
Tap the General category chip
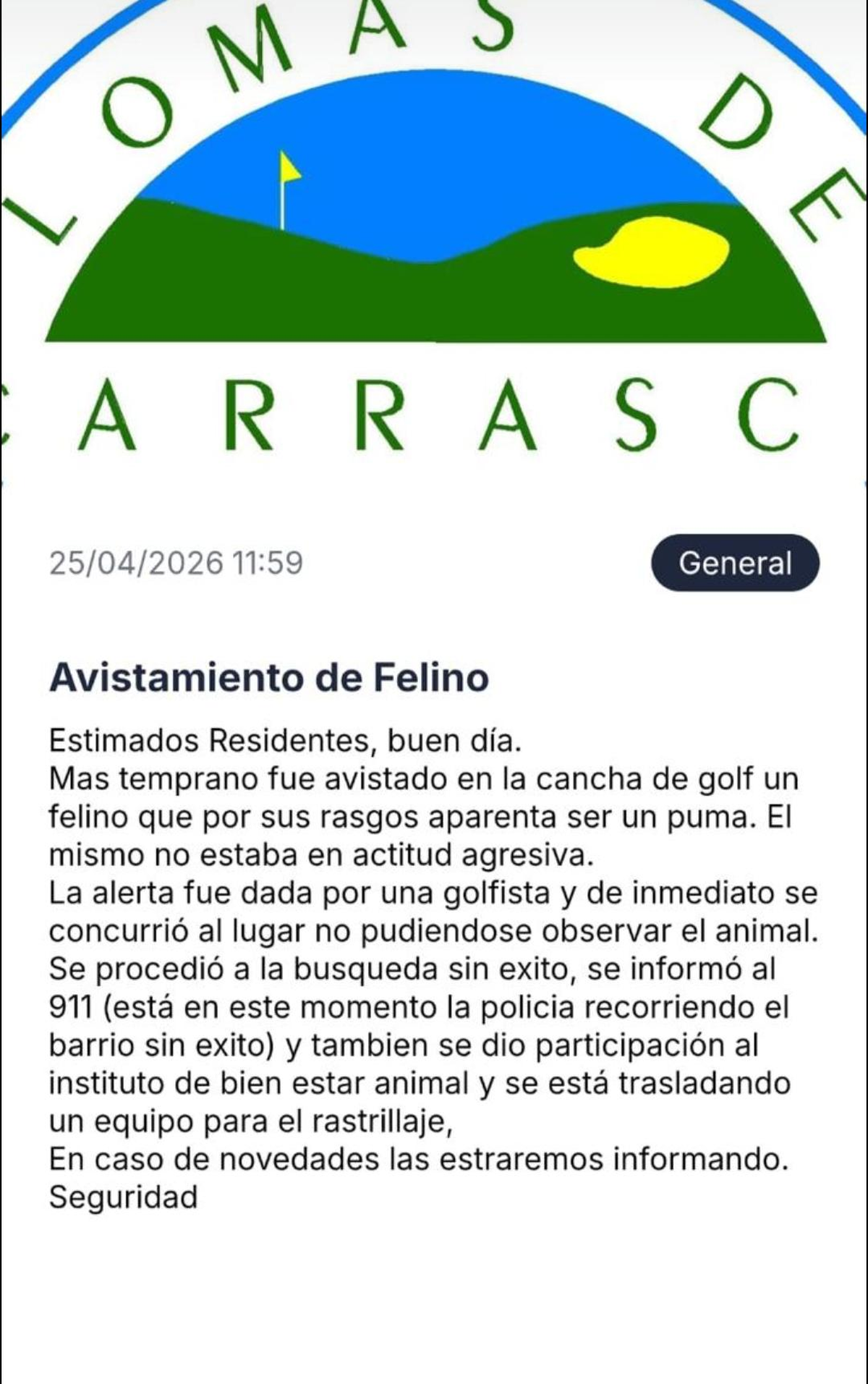tap(735, 563)
